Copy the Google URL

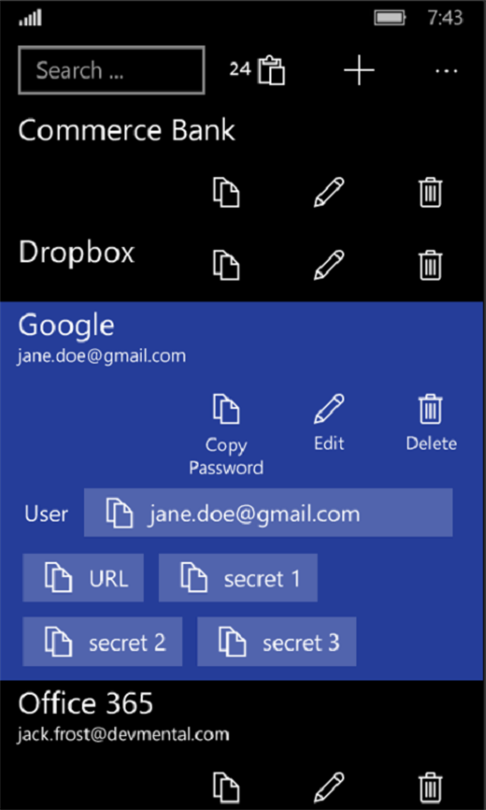[x=83, y=578]
